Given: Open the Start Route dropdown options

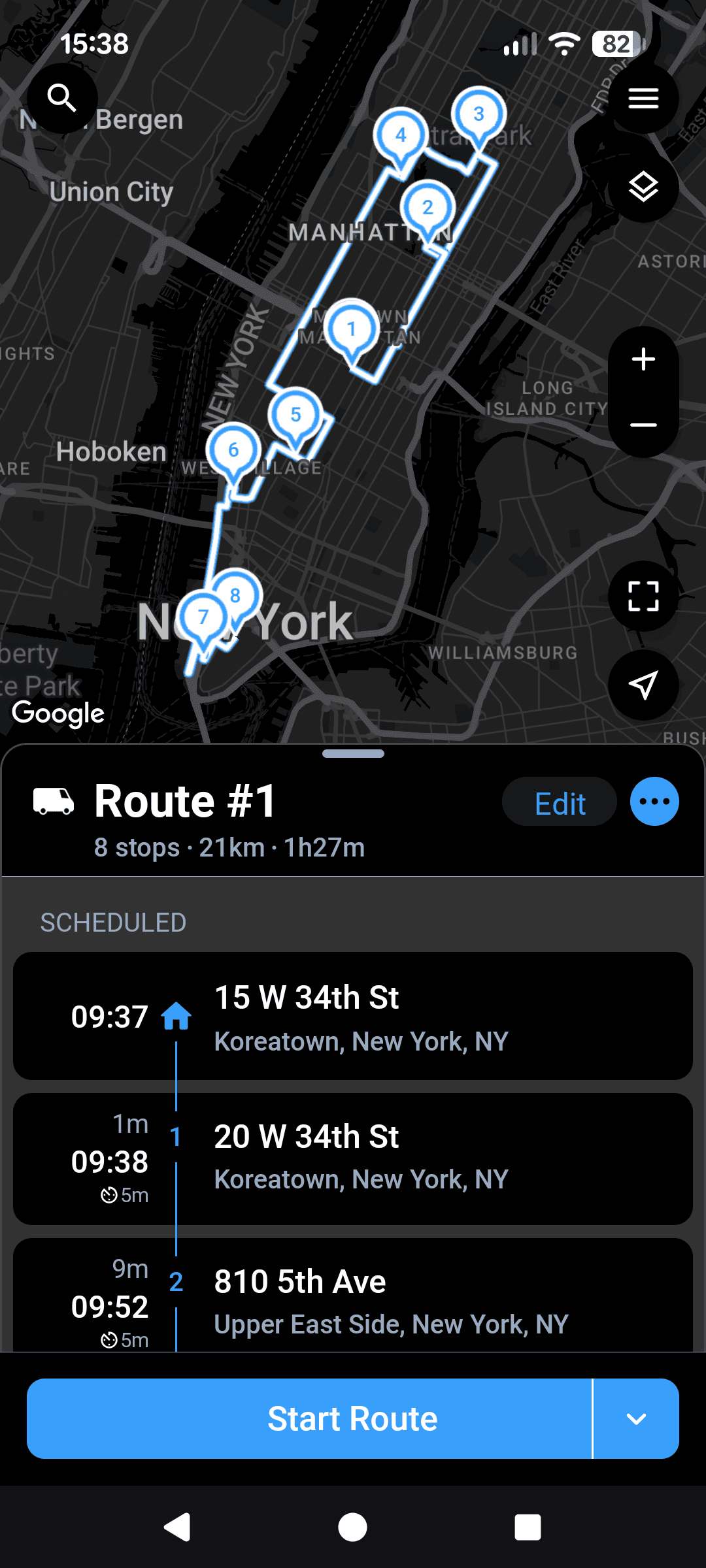Looking at the screenshot, I should point(635,1418).
